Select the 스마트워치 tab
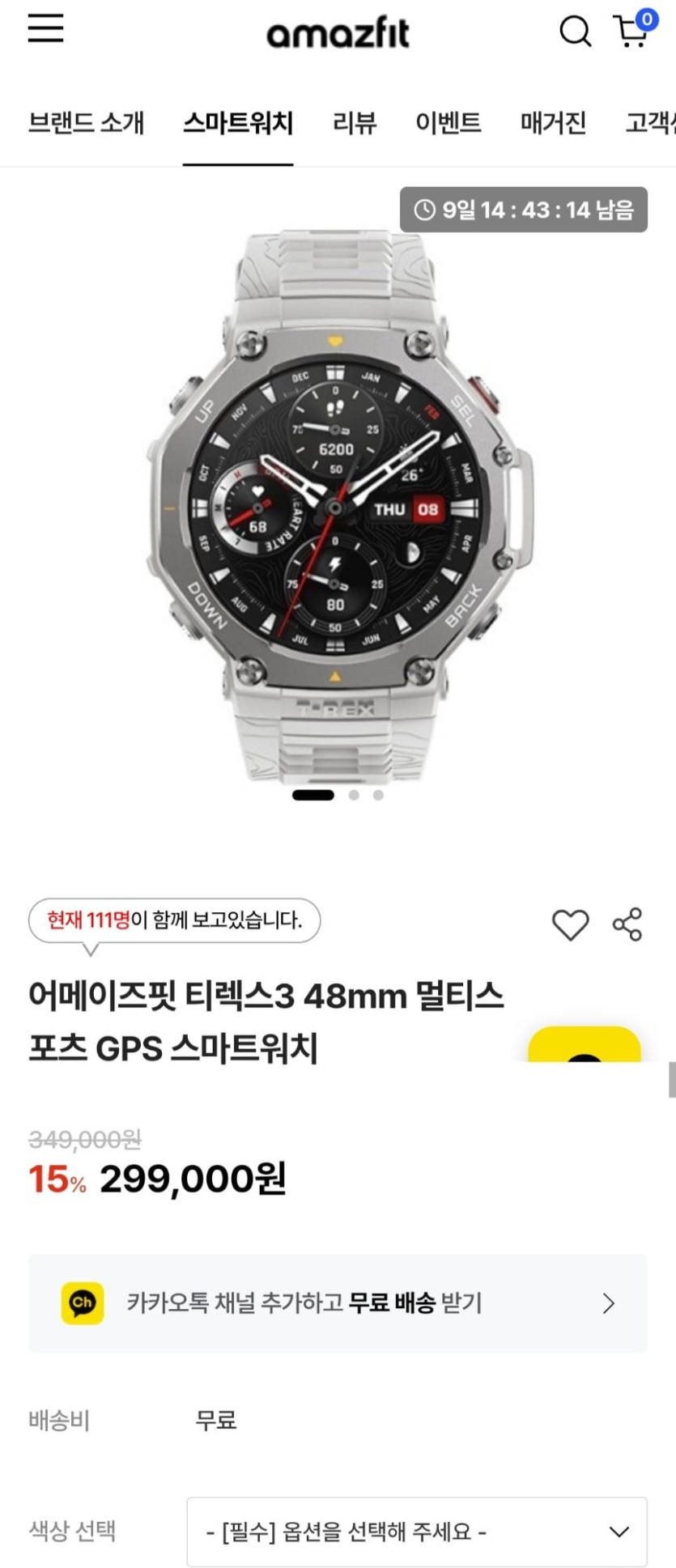676x1568 pixels. [x=237, y=123]
